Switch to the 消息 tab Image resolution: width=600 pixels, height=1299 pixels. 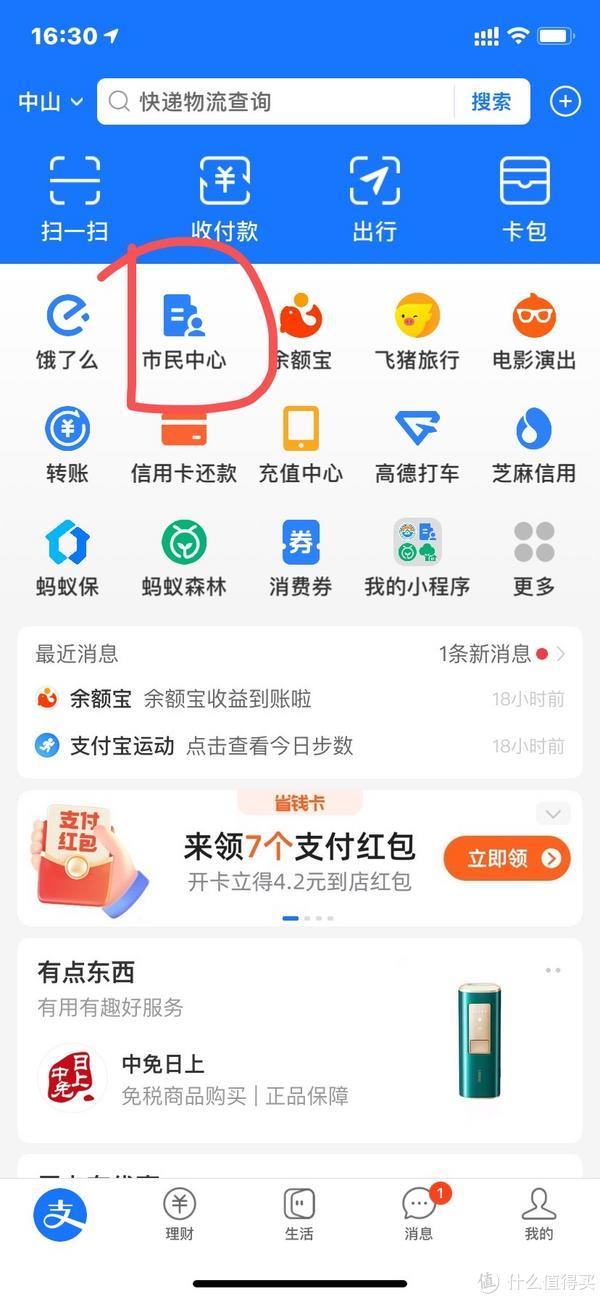pyautogui.click(x=419, y=1214)
